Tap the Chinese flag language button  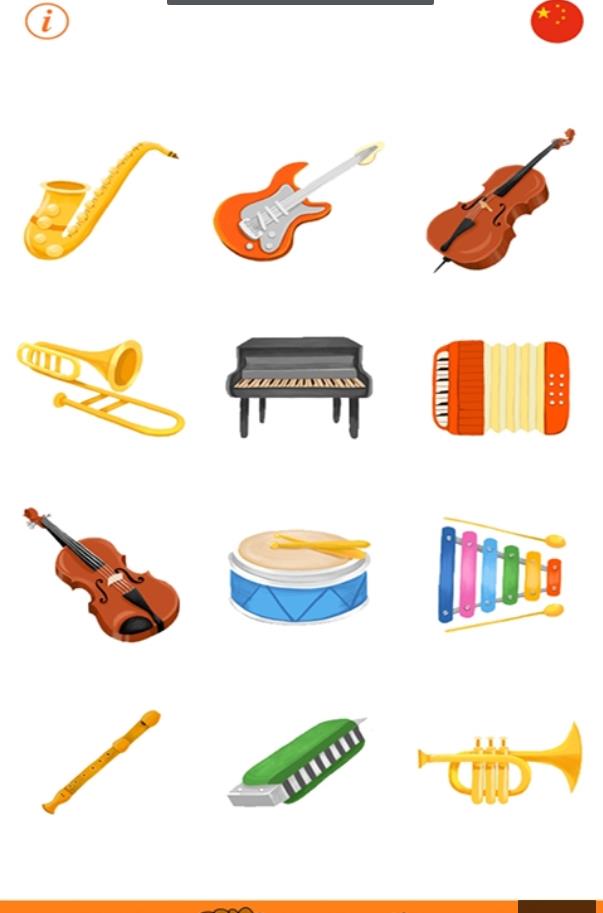(557, 21)
